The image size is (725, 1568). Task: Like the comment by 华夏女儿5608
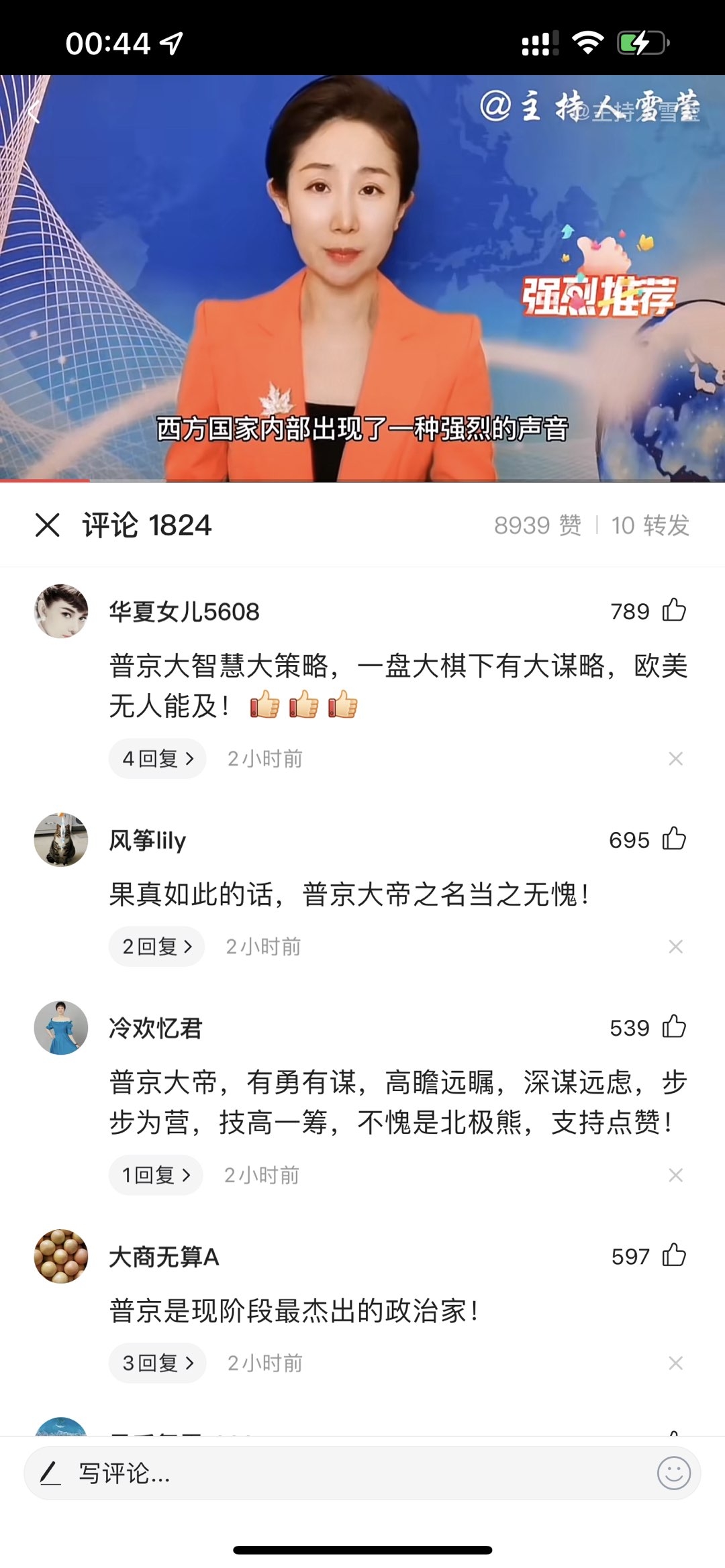click(674, 611)
